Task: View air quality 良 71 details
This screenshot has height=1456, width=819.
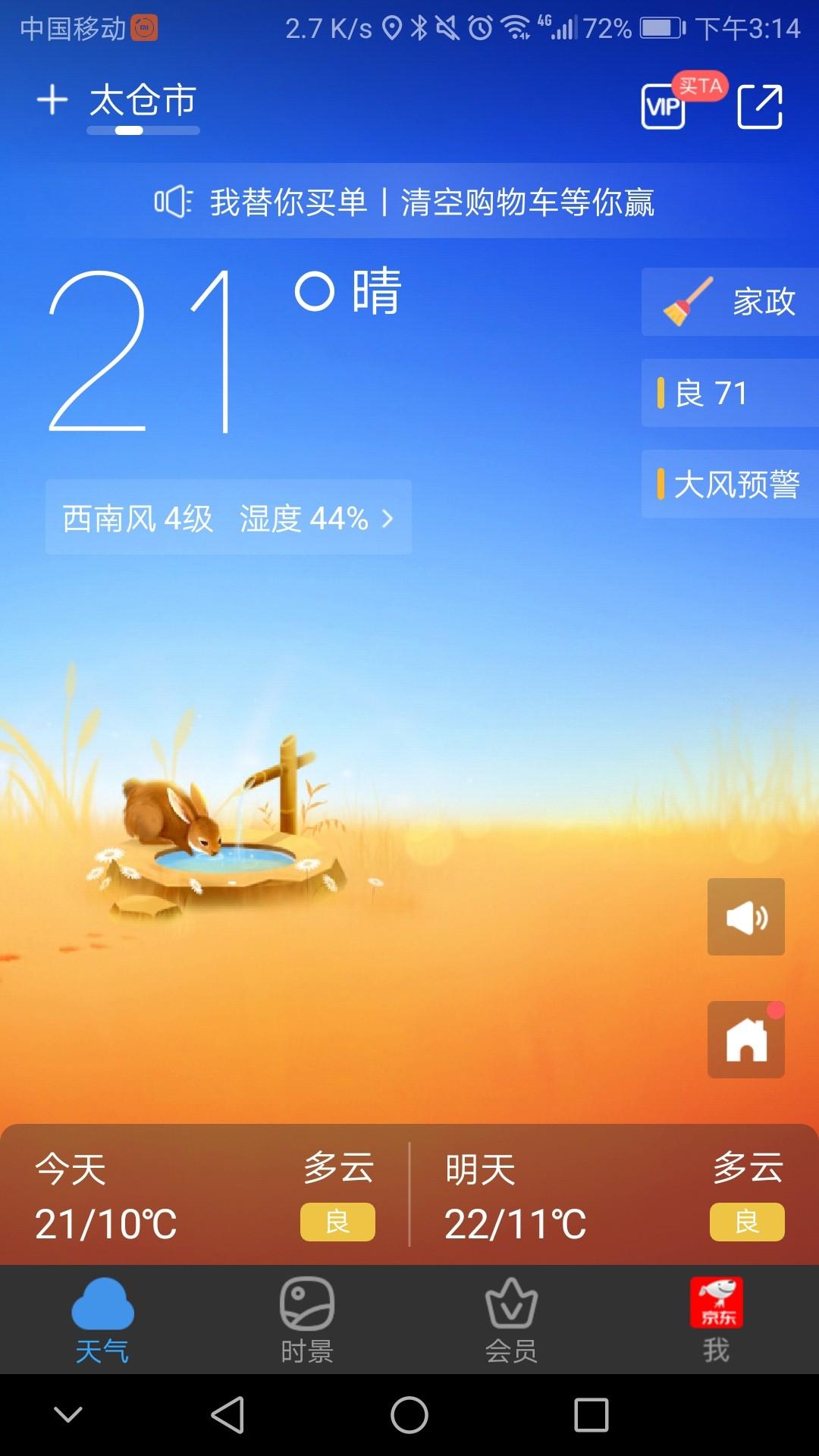Action: pos(730,393)
